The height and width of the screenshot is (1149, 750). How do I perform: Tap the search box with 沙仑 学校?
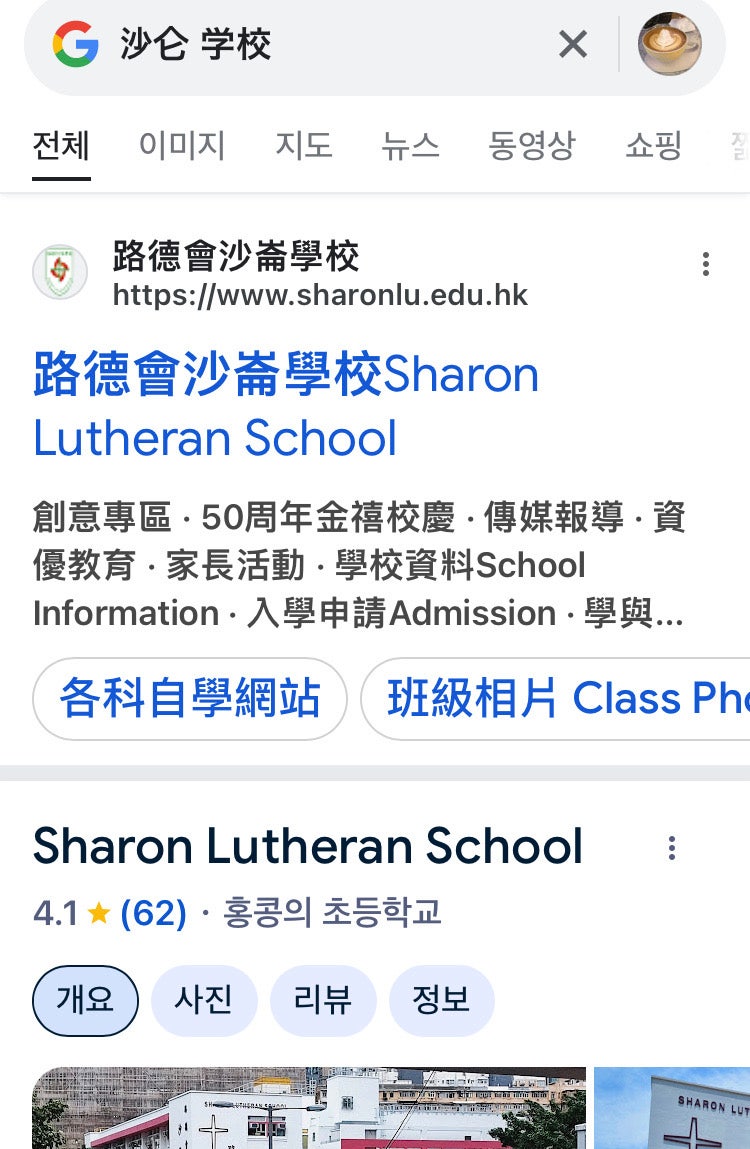(330, 44)
